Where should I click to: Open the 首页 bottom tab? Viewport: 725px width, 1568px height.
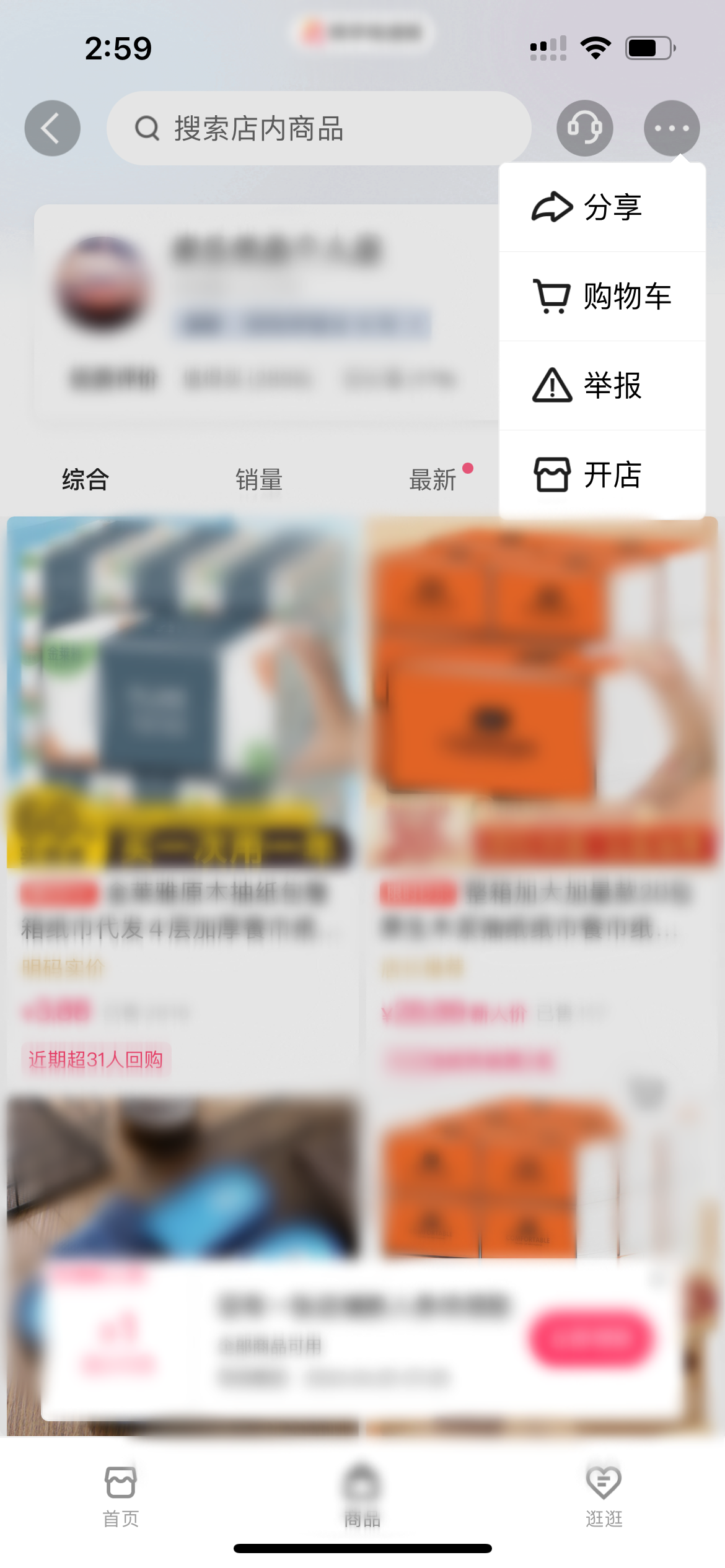[x=121, y=1496]
